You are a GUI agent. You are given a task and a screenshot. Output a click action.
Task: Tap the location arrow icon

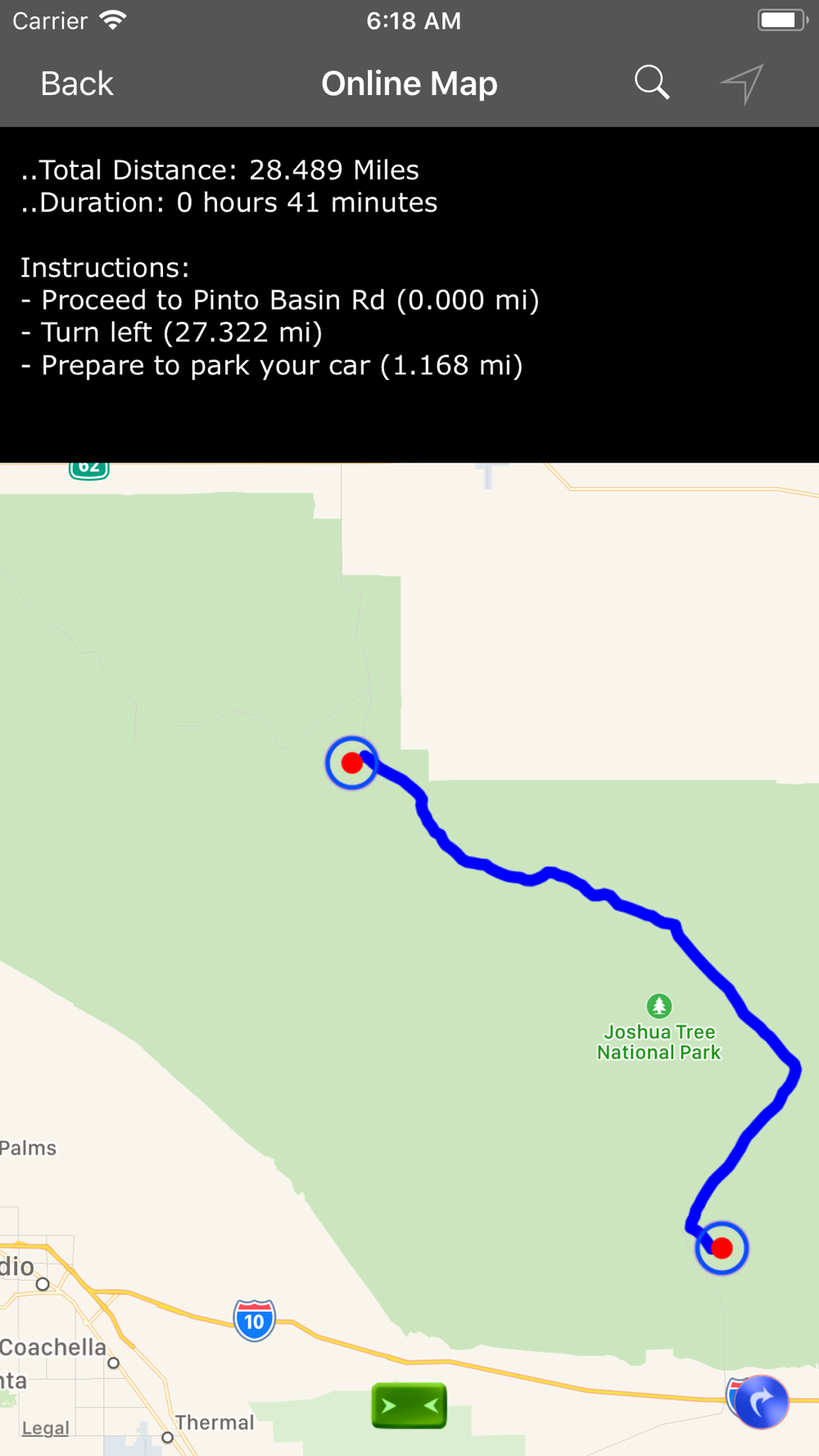pos(742,84)
